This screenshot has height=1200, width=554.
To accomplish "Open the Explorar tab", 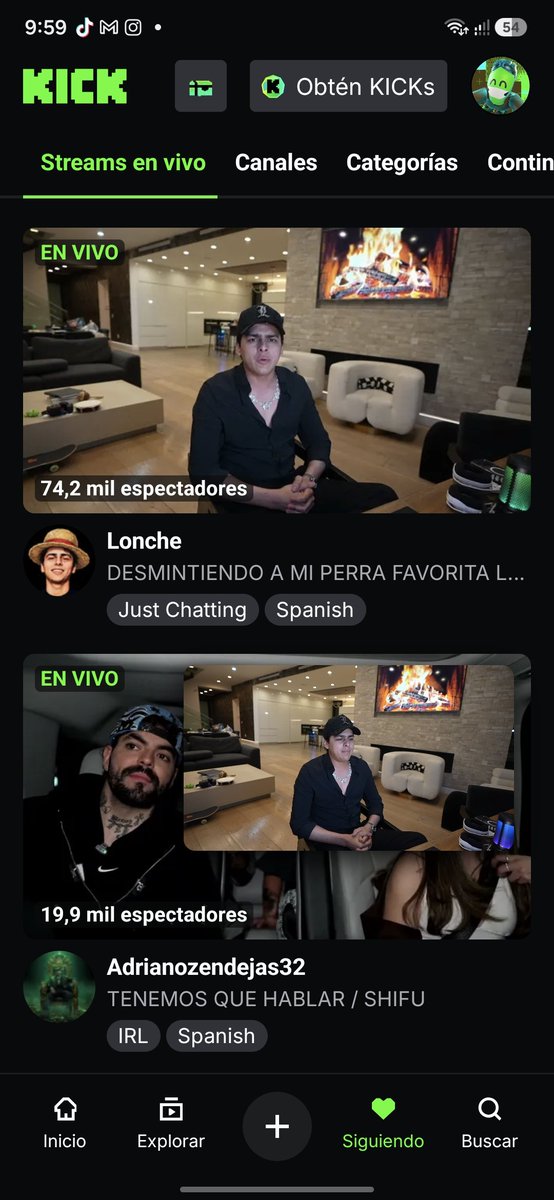I will [x=171, y=1124].
